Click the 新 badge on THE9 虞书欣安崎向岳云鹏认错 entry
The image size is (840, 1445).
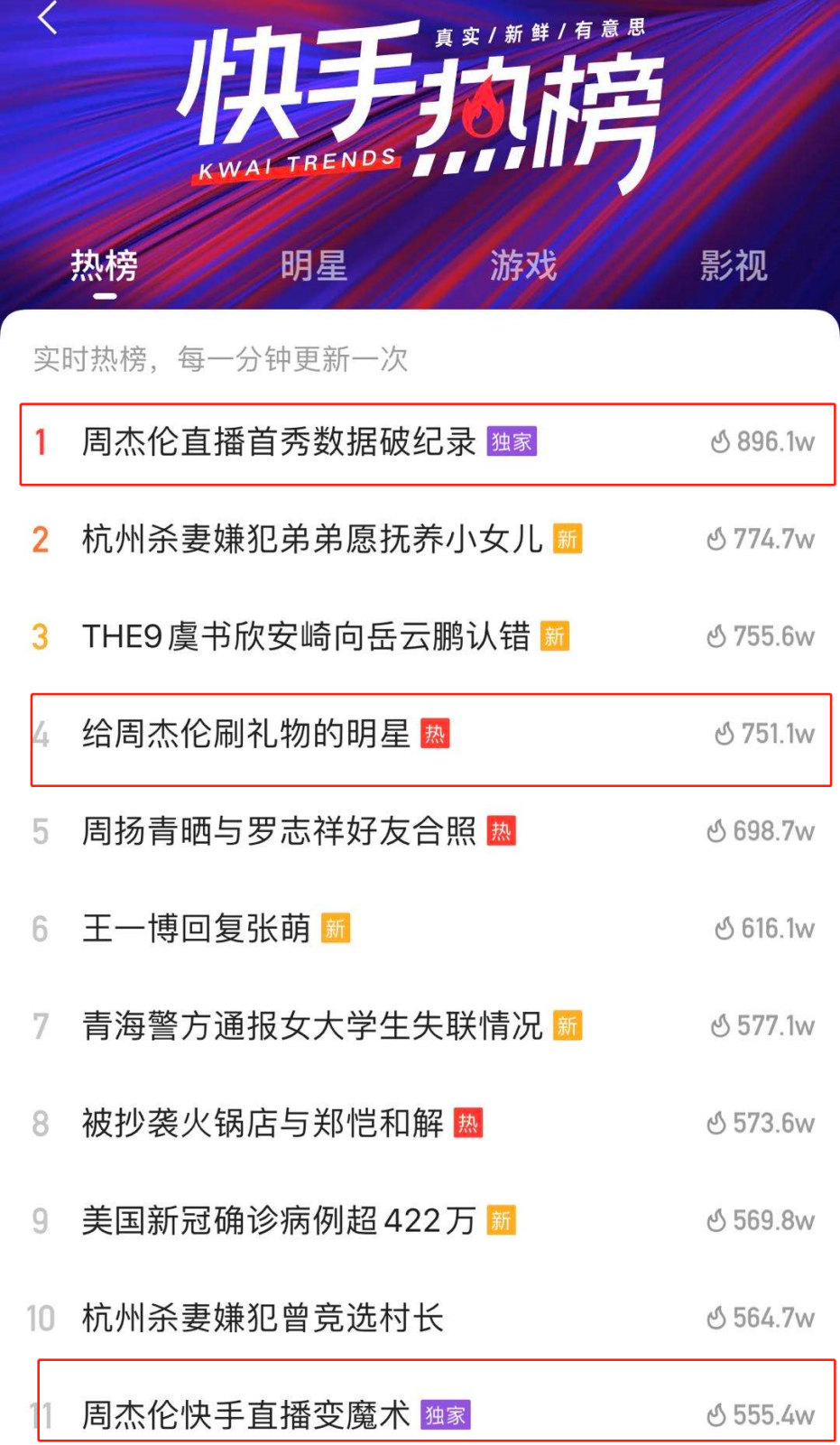[552, 638]
